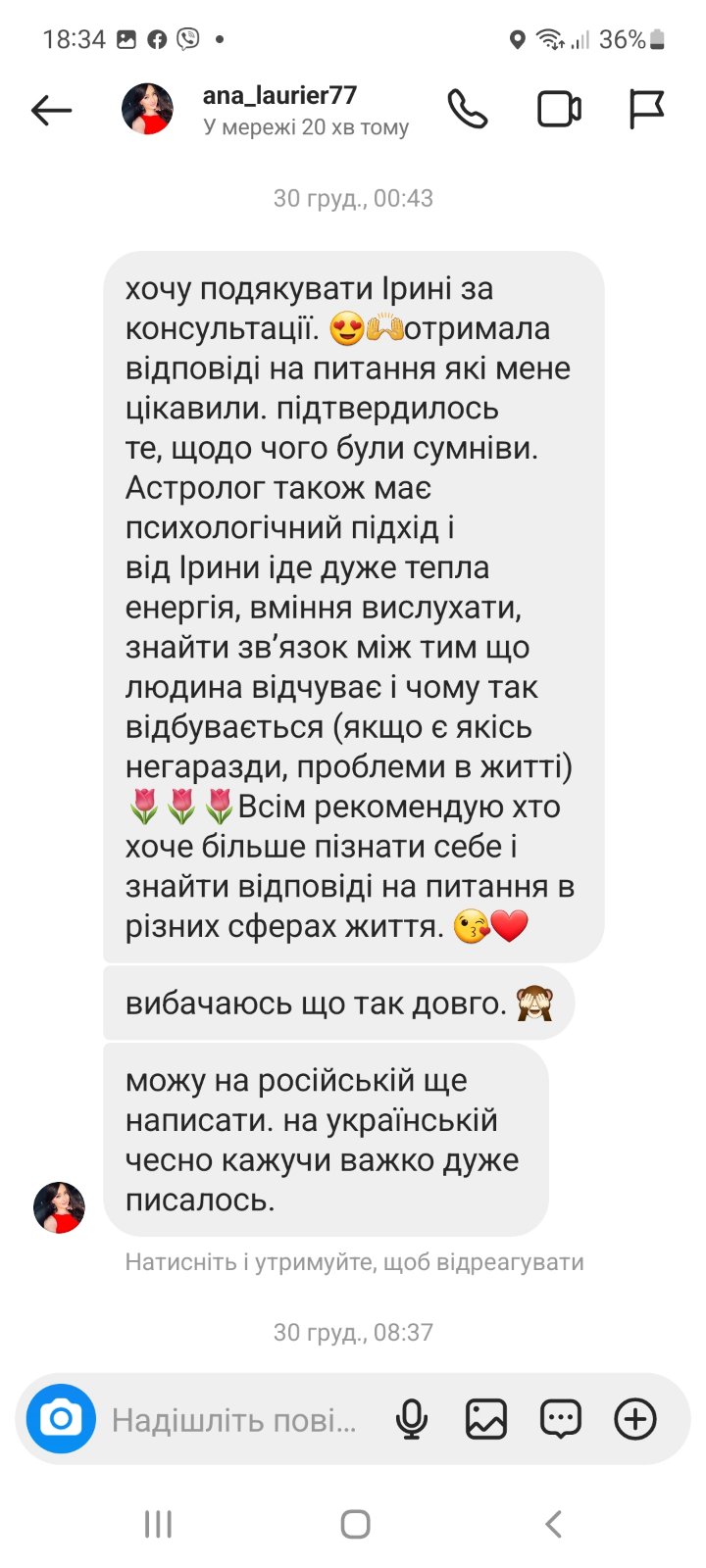This screenshot has height=1568, width=706.
Task: Open the gallery picker icon
Action: click(x=486, y=1417)
